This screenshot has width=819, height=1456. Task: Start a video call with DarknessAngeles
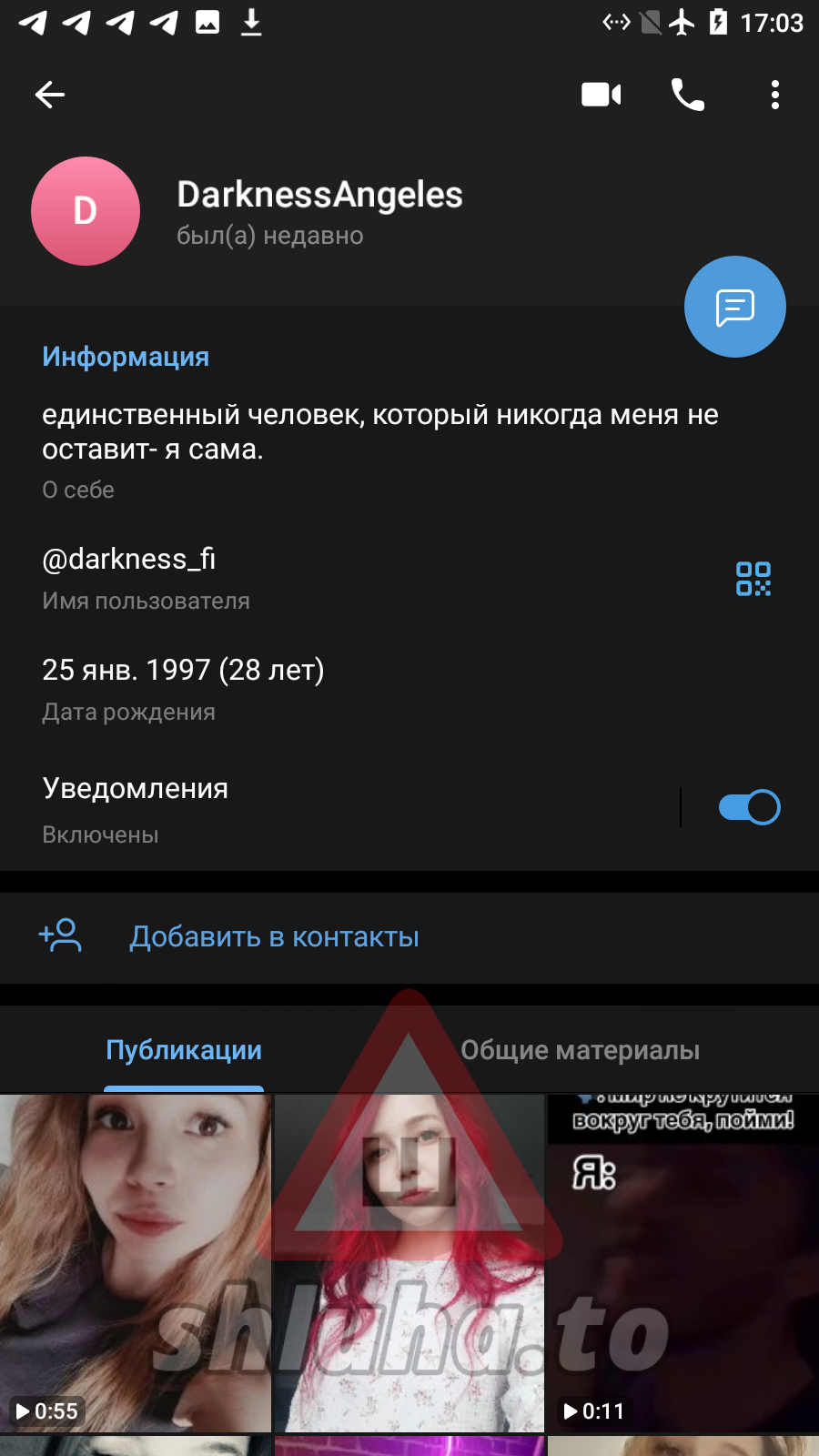click(x=602, y=95)
